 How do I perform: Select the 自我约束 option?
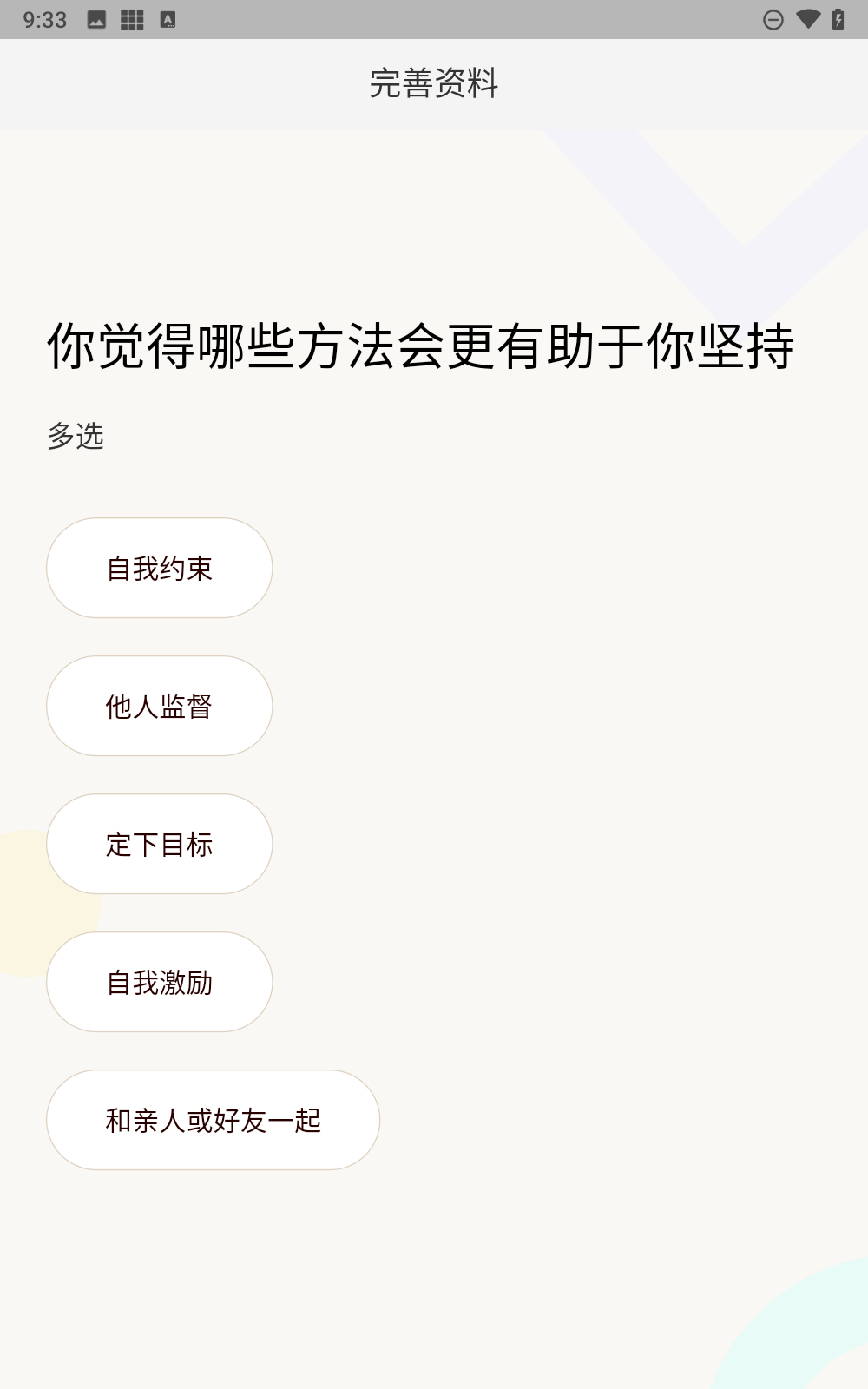(x=160, y=569)
